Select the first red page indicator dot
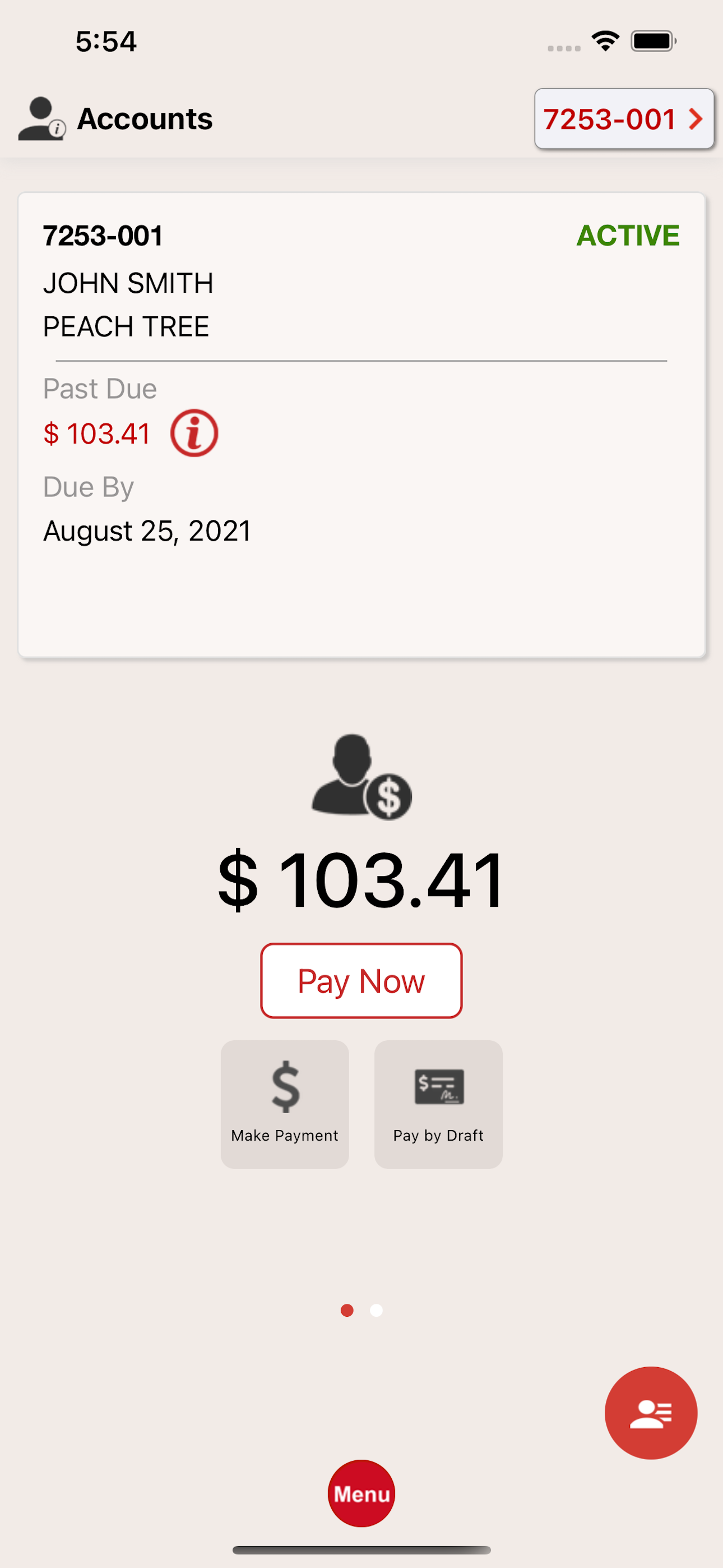The image size is (723, 1568). (x=347, y=1312)
